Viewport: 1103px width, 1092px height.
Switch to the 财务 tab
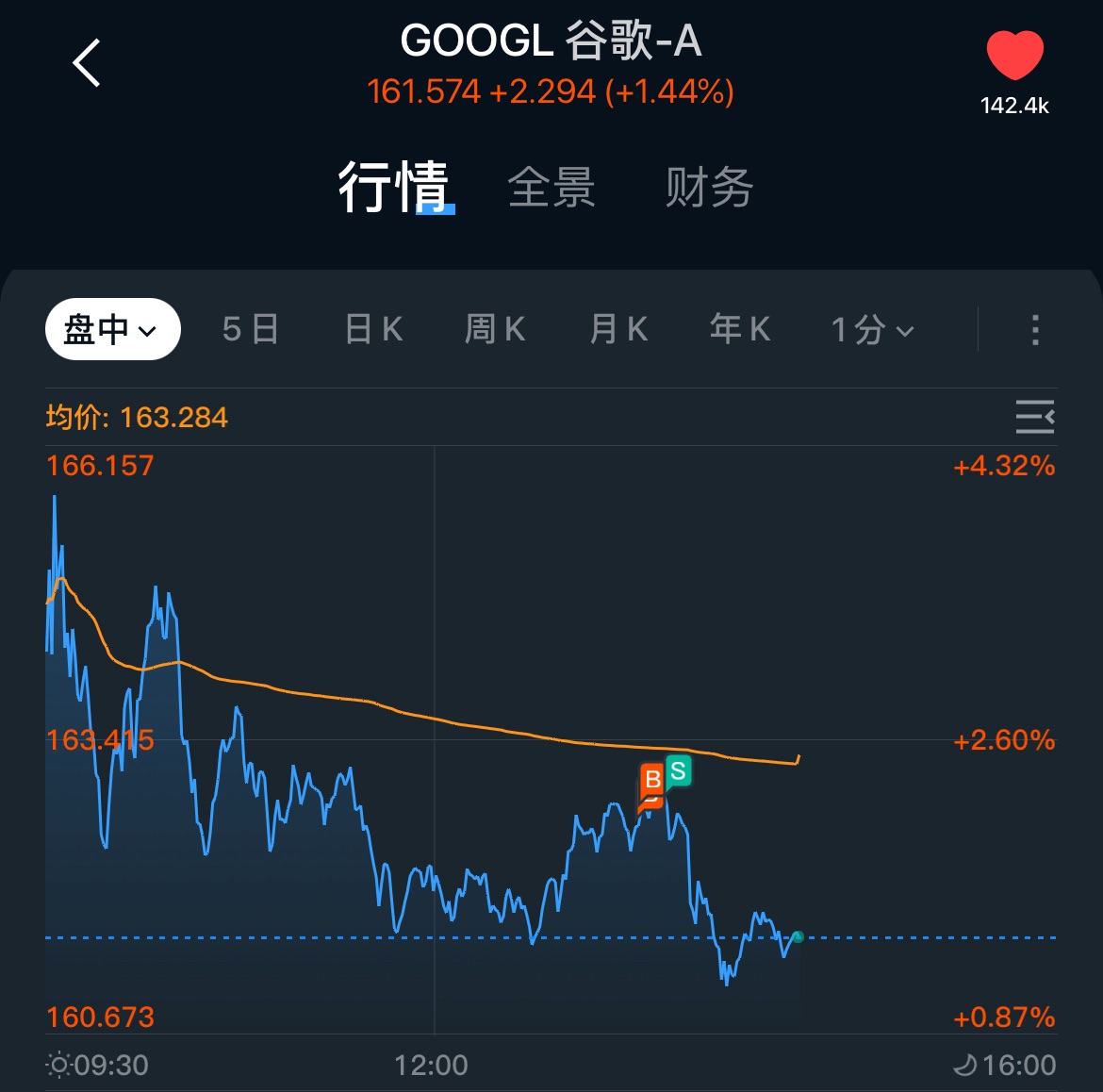[709, 187]
